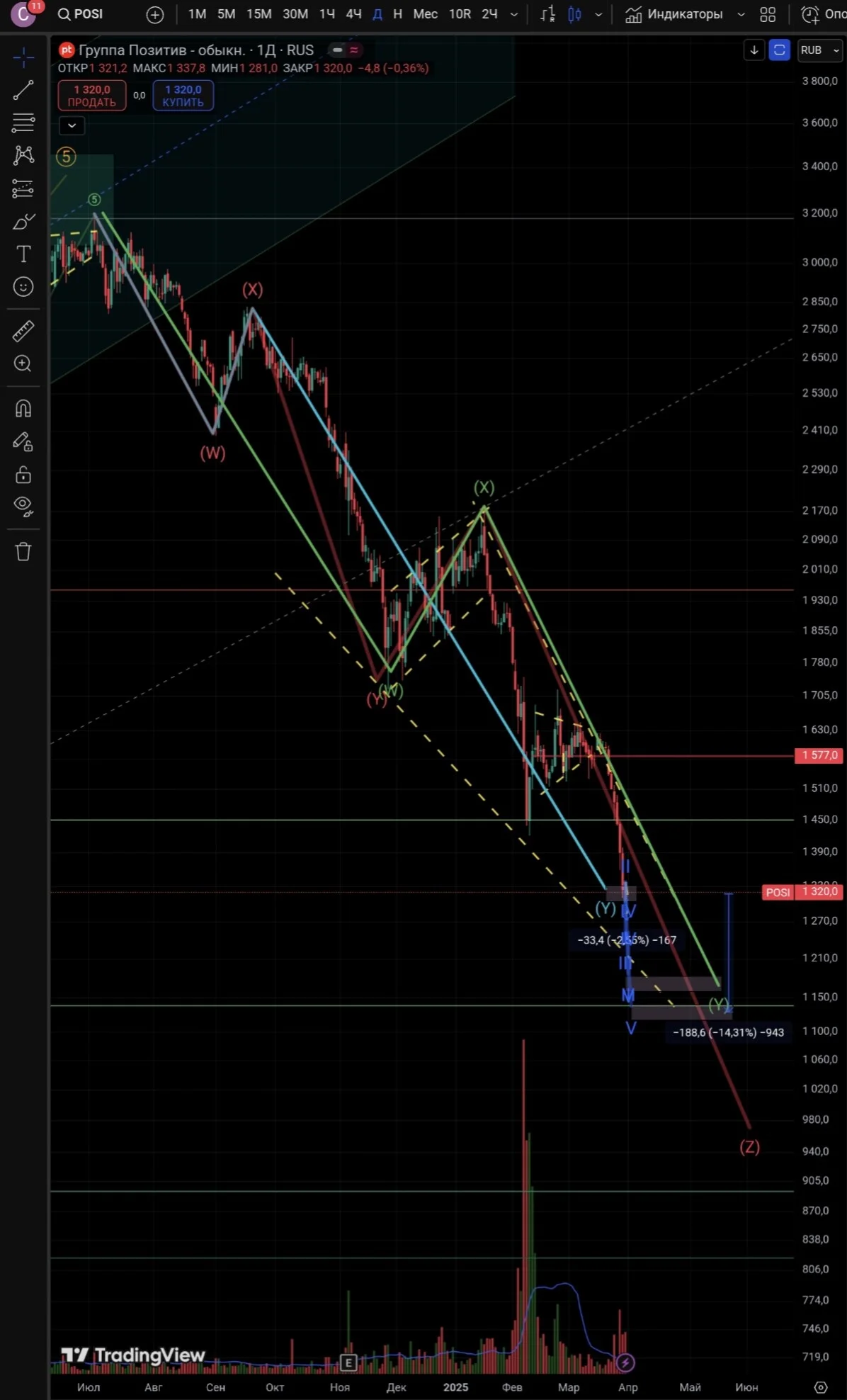Switch to the Мес timeframe
Viewport: 847px width, 1400px height.
[x=425, y=14]
